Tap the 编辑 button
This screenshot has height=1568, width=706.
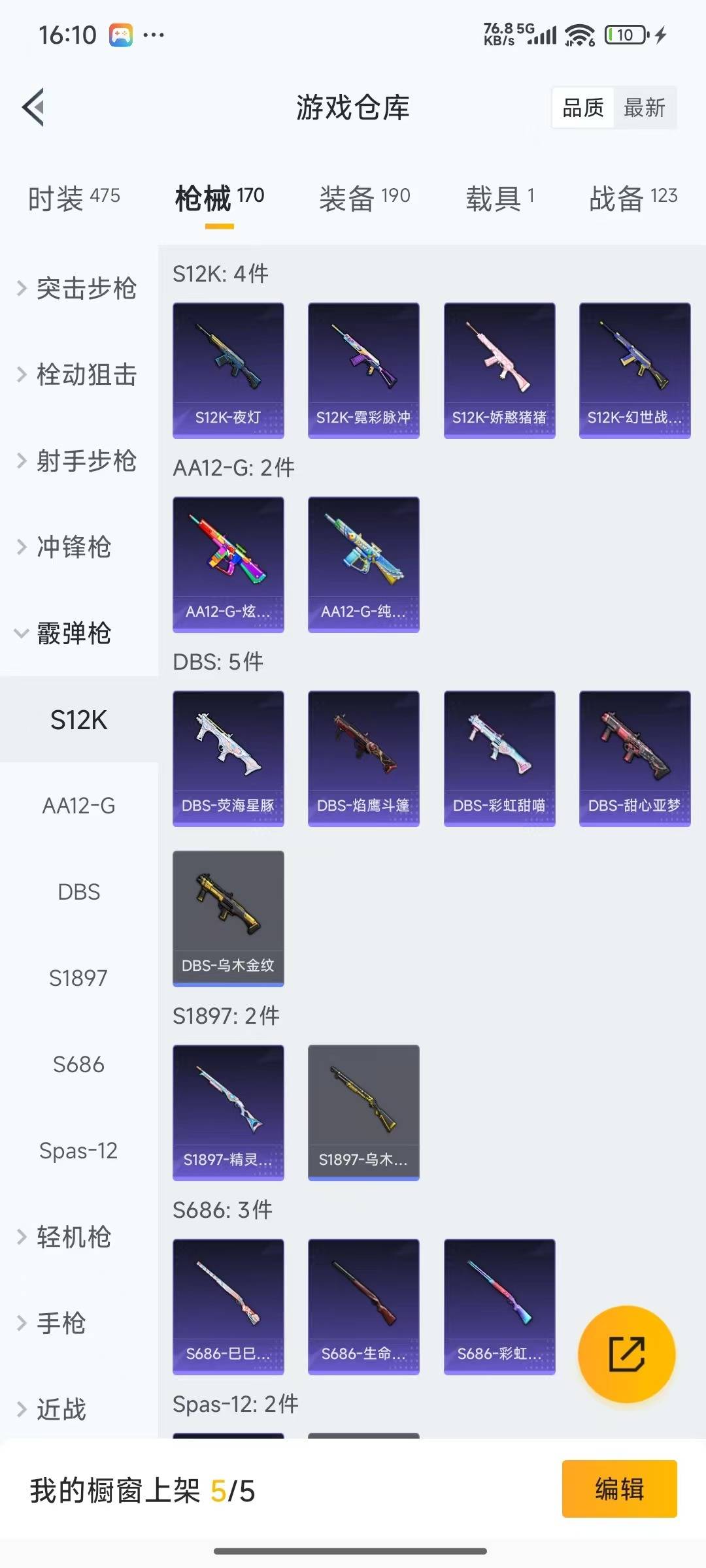(x=619, y=1489)
